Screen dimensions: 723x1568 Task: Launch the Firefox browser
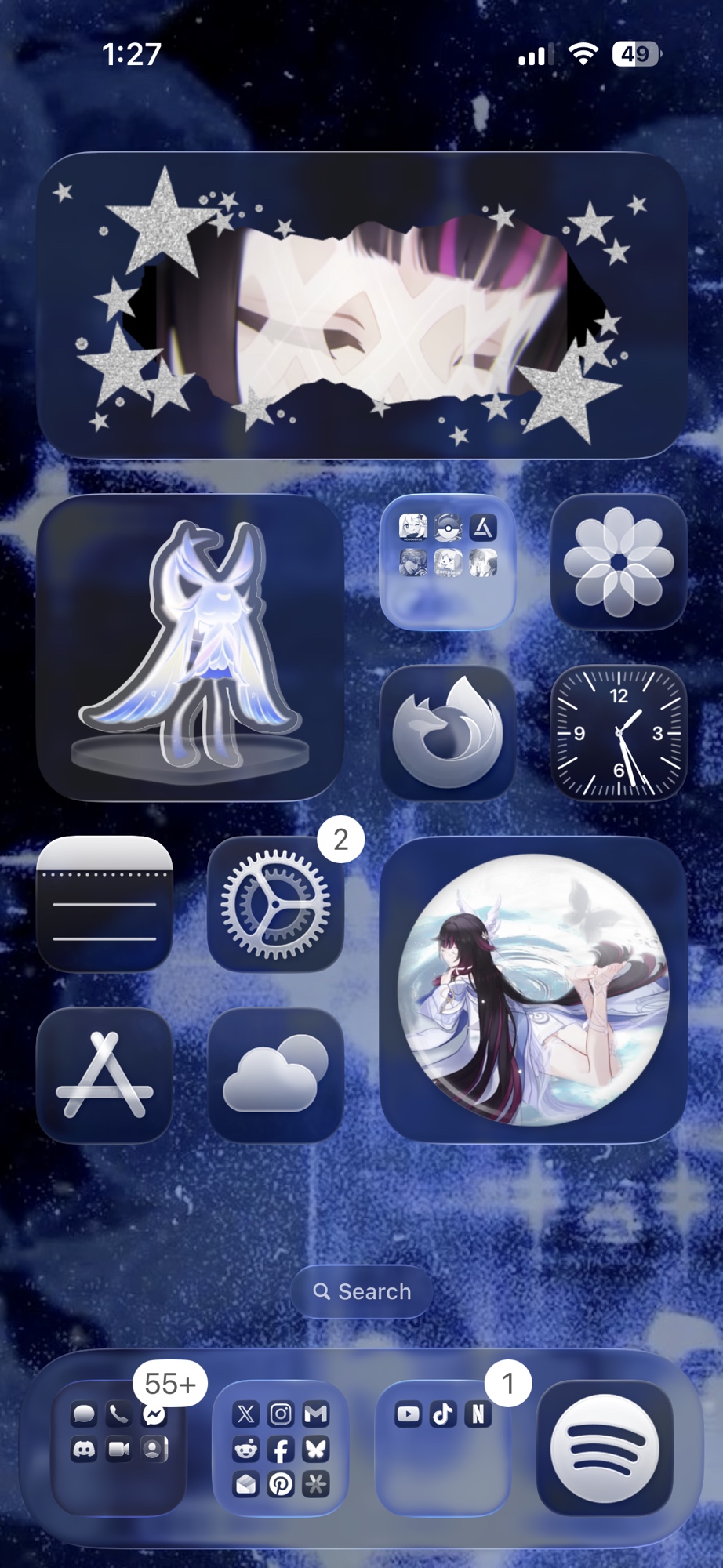pos(448,733)
